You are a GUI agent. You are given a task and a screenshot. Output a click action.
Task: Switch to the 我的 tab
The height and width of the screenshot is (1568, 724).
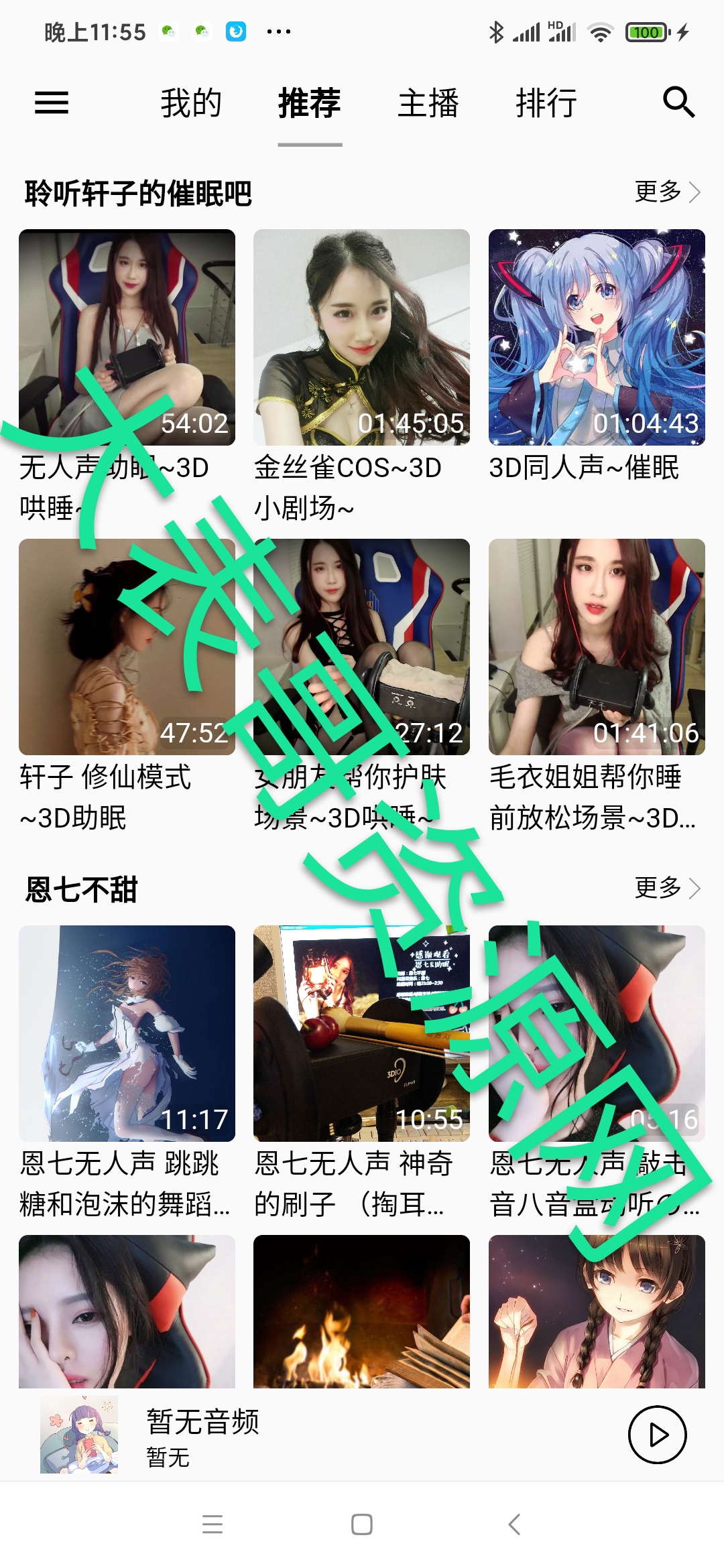coord(191,103)
